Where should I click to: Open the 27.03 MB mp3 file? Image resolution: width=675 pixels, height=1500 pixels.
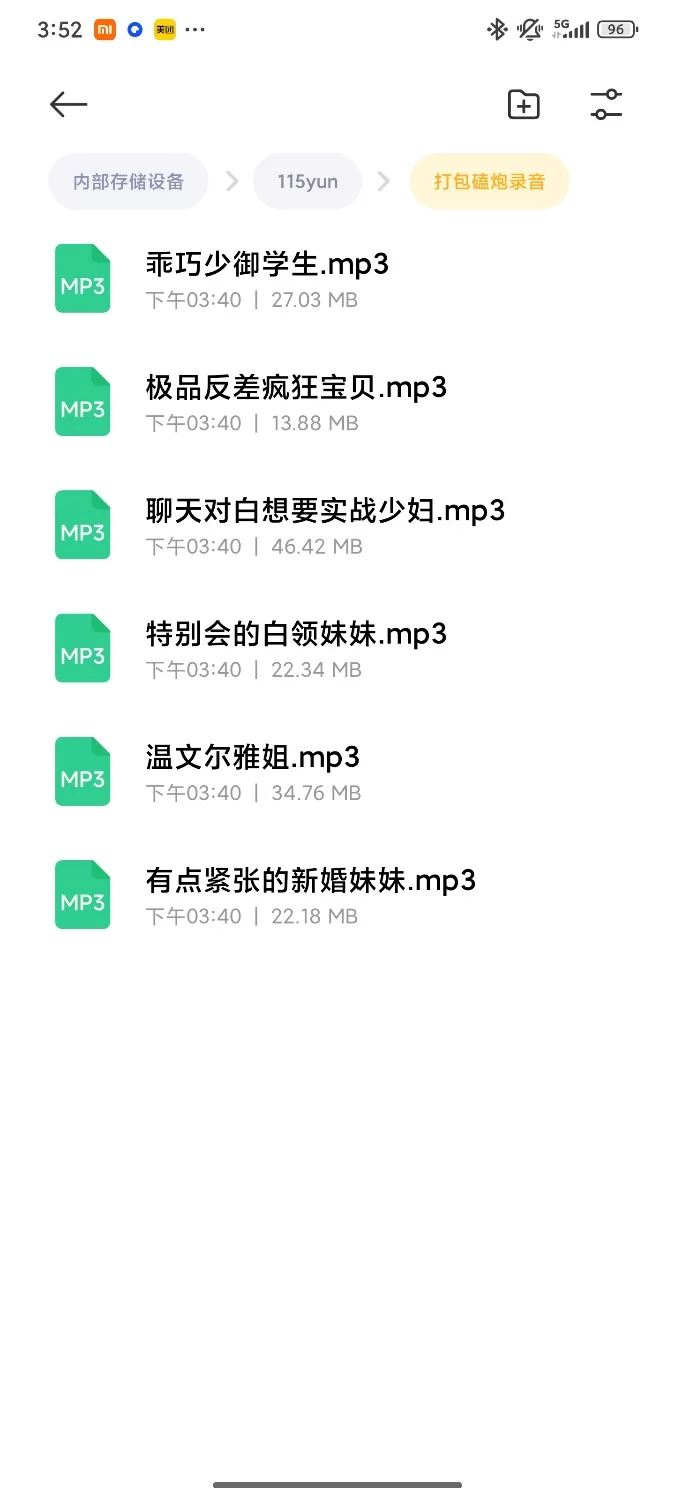266,279
